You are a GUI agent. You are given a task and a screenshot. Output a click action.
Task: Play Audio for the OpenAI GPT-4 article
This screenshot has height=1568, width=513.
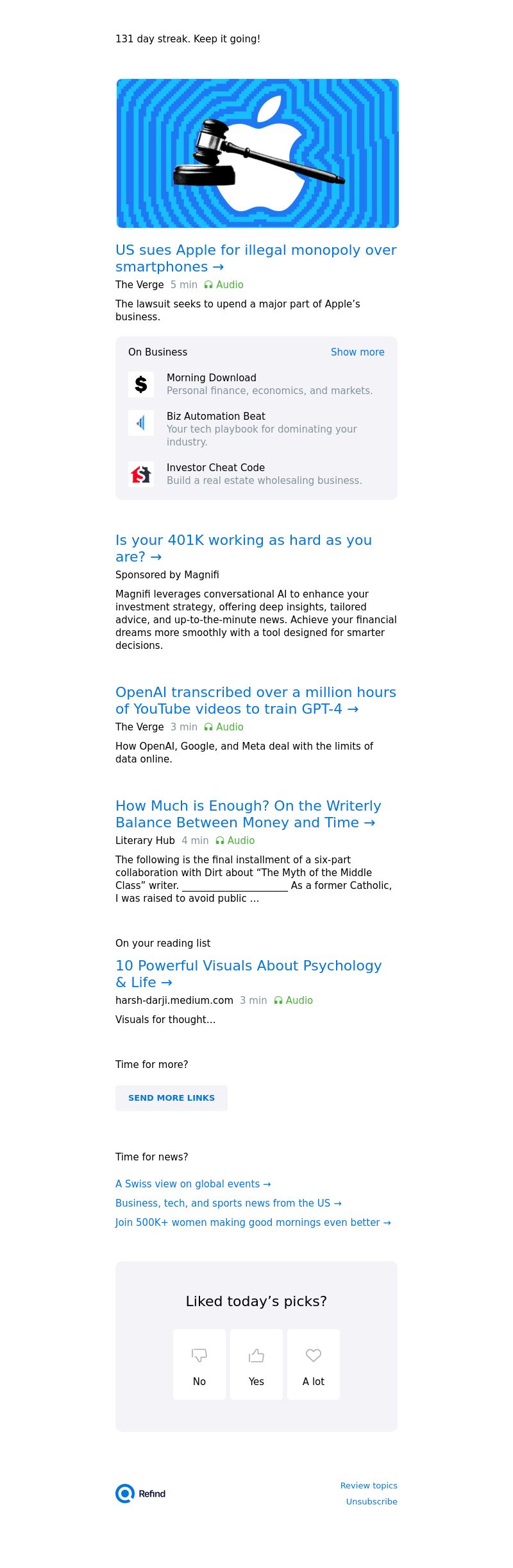[x=224, y=727]
